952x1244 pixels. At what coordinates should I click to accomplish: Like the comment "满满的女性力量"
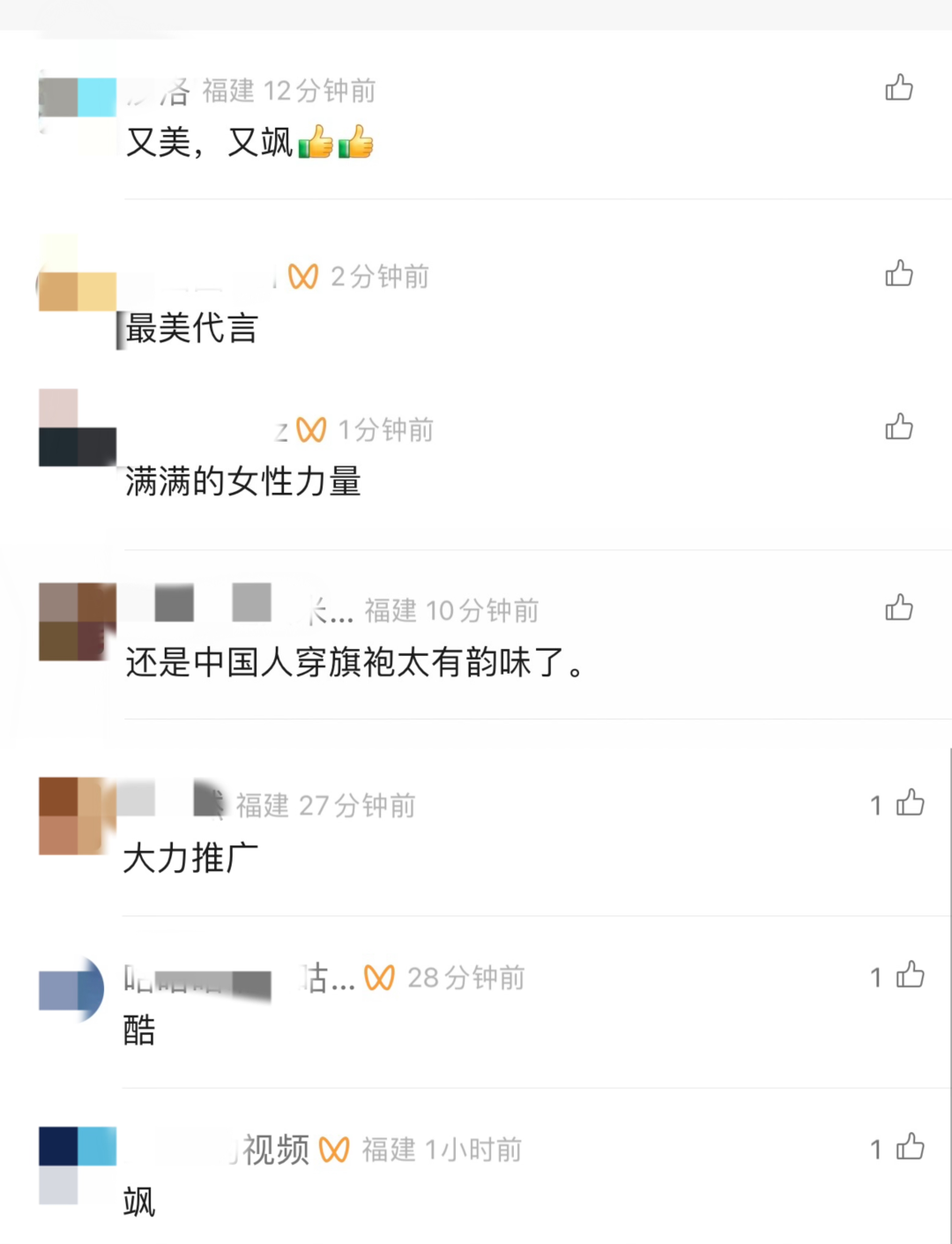click(x=898, y=428)
